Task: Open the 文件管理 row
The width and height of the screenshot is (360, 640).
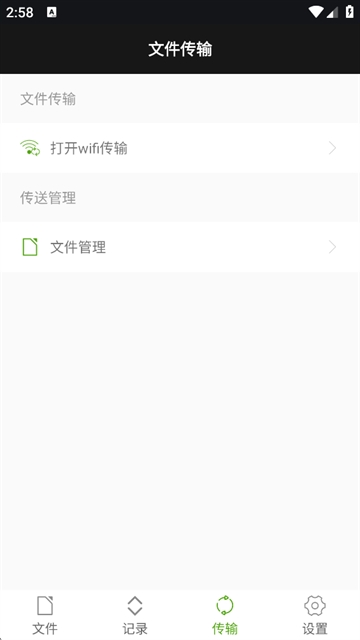Action: click(180, 247)
